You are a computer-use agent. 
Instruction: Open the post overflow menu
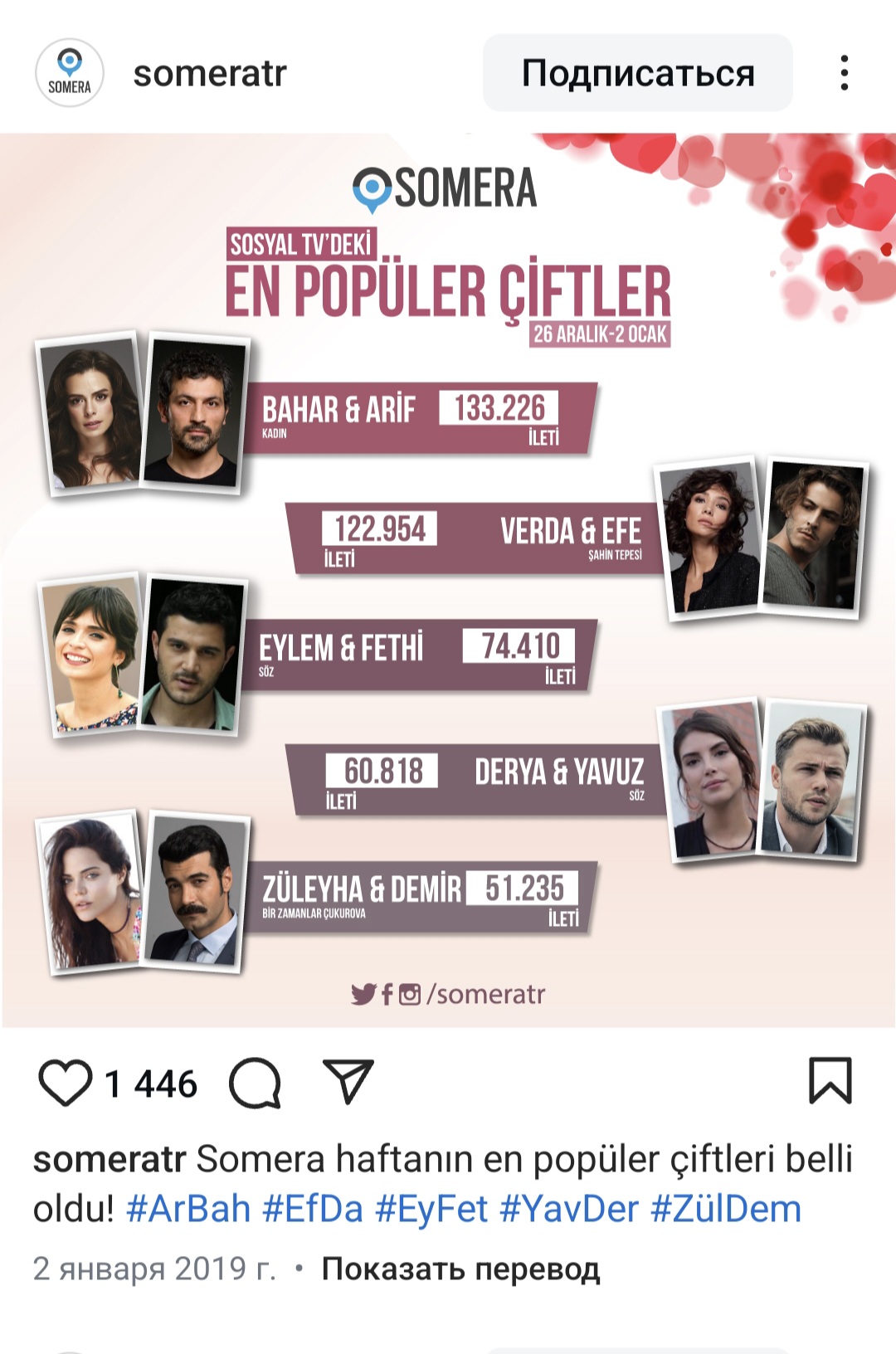[844, 73]
